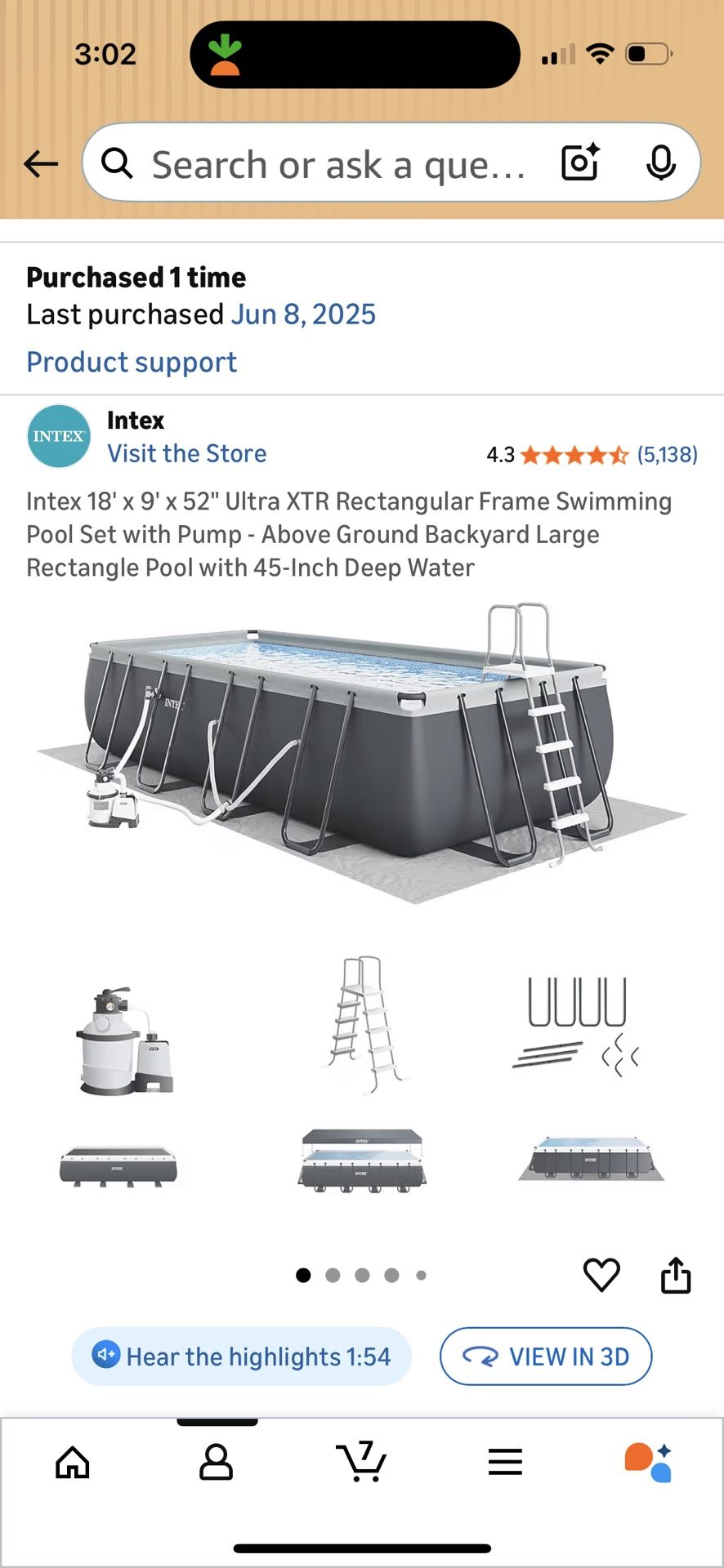Tap the microphone voice search icon
Image resolution: width=724 pixels, height=1568 pixels.
[x=660, y=163]
